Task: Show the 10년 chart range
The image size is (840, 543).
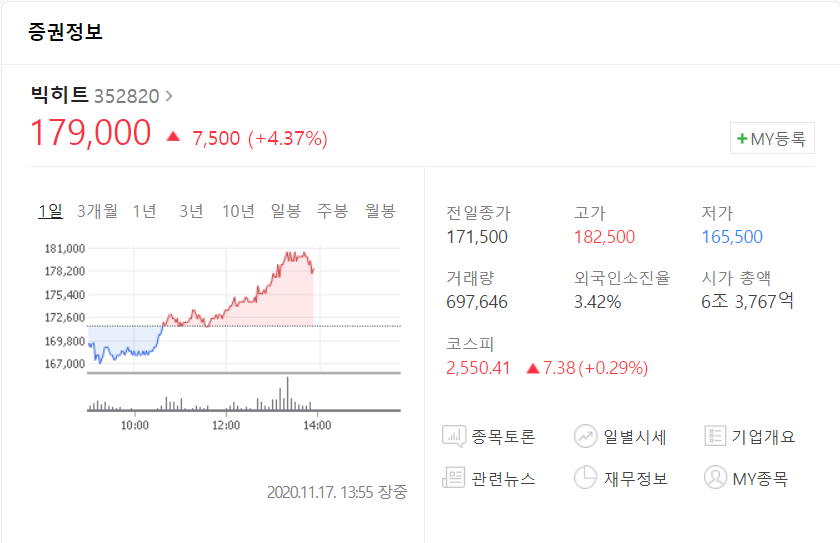Action: 238,210
